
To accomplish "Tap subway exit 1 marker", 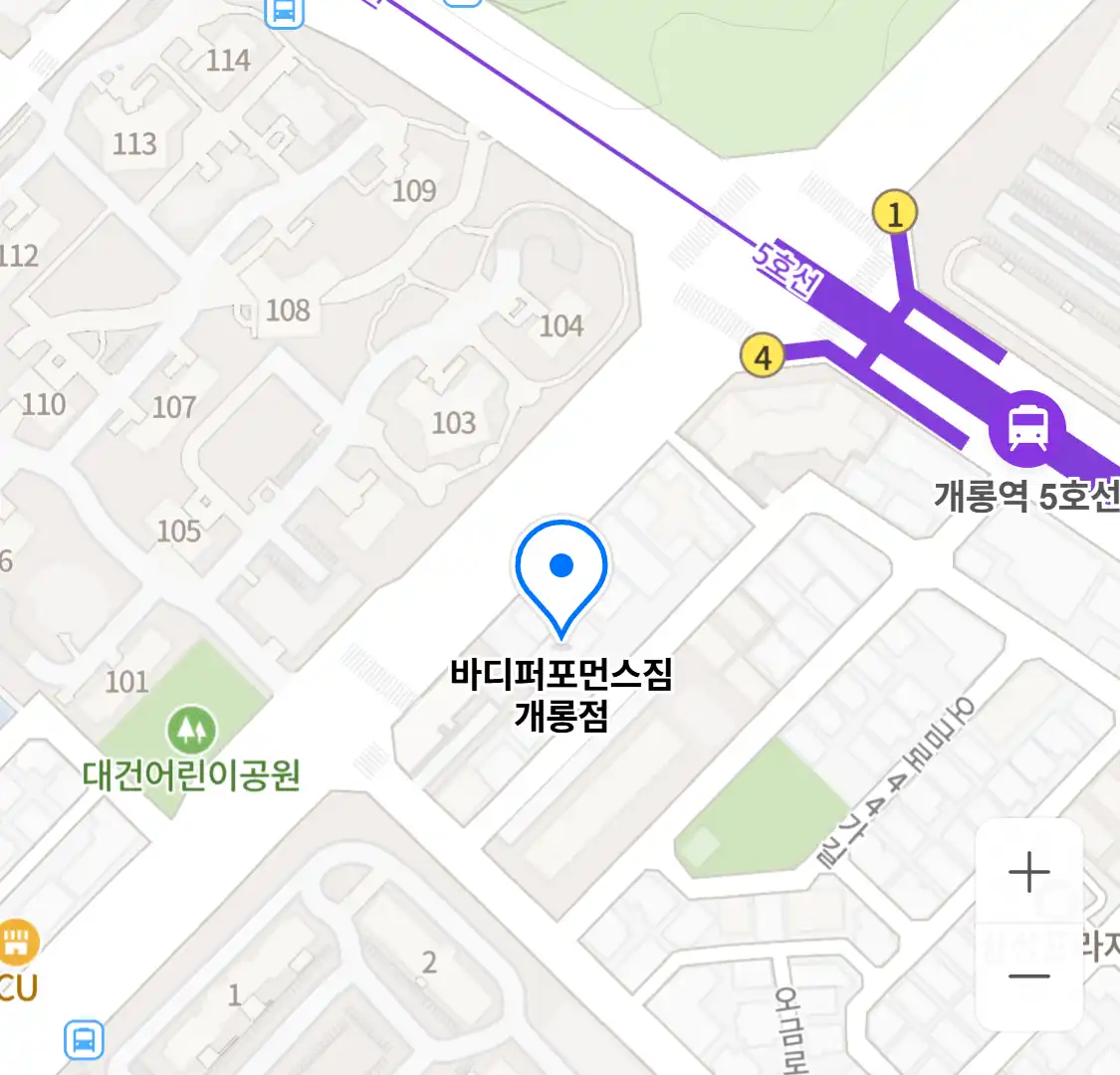I will coord(894,213).
